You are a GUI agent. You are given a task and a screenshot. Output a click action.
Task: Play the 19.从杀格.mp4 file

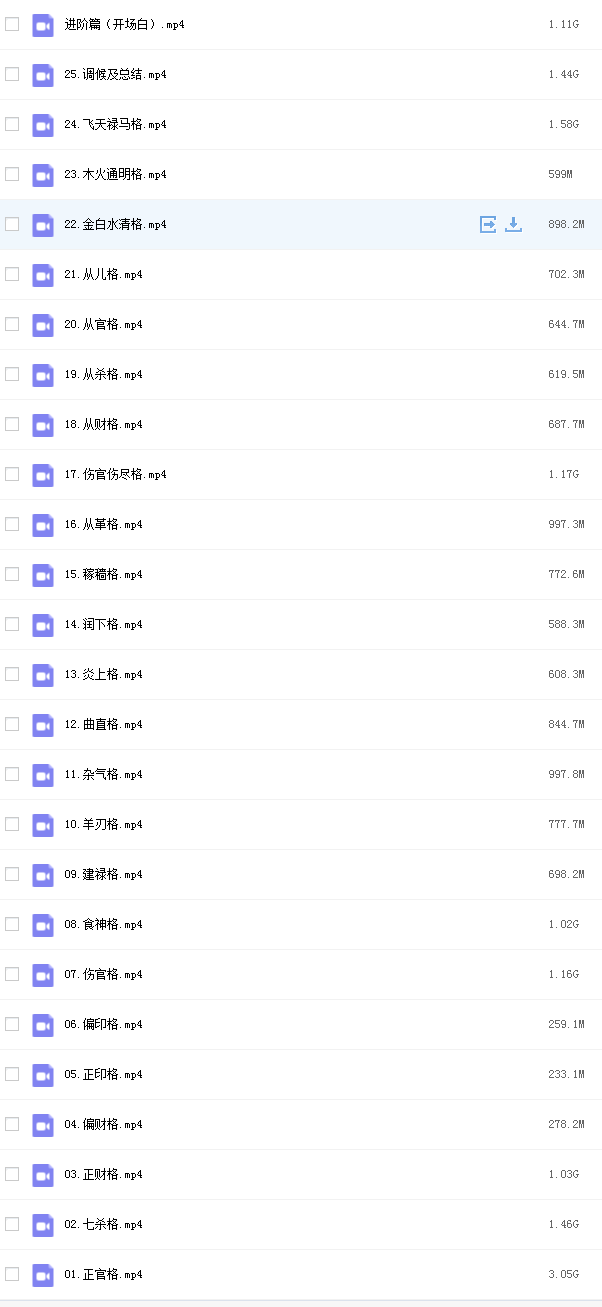[x=103, y=374]
